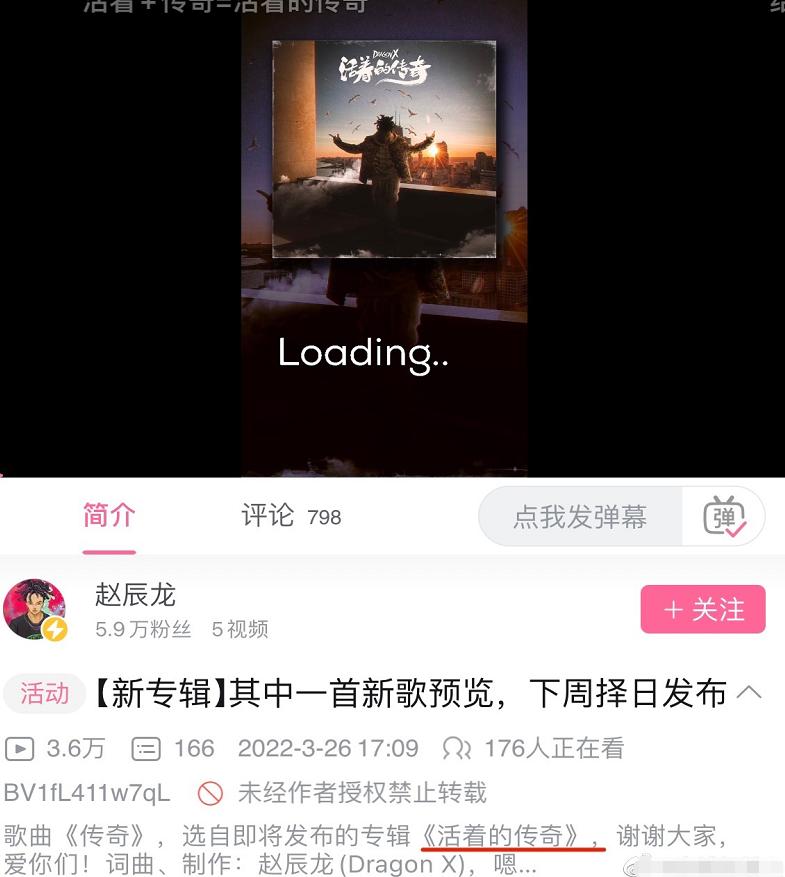Switch back to the 简介 intro tab
This screenshot has height=877, width=785.
click(110, 517)
